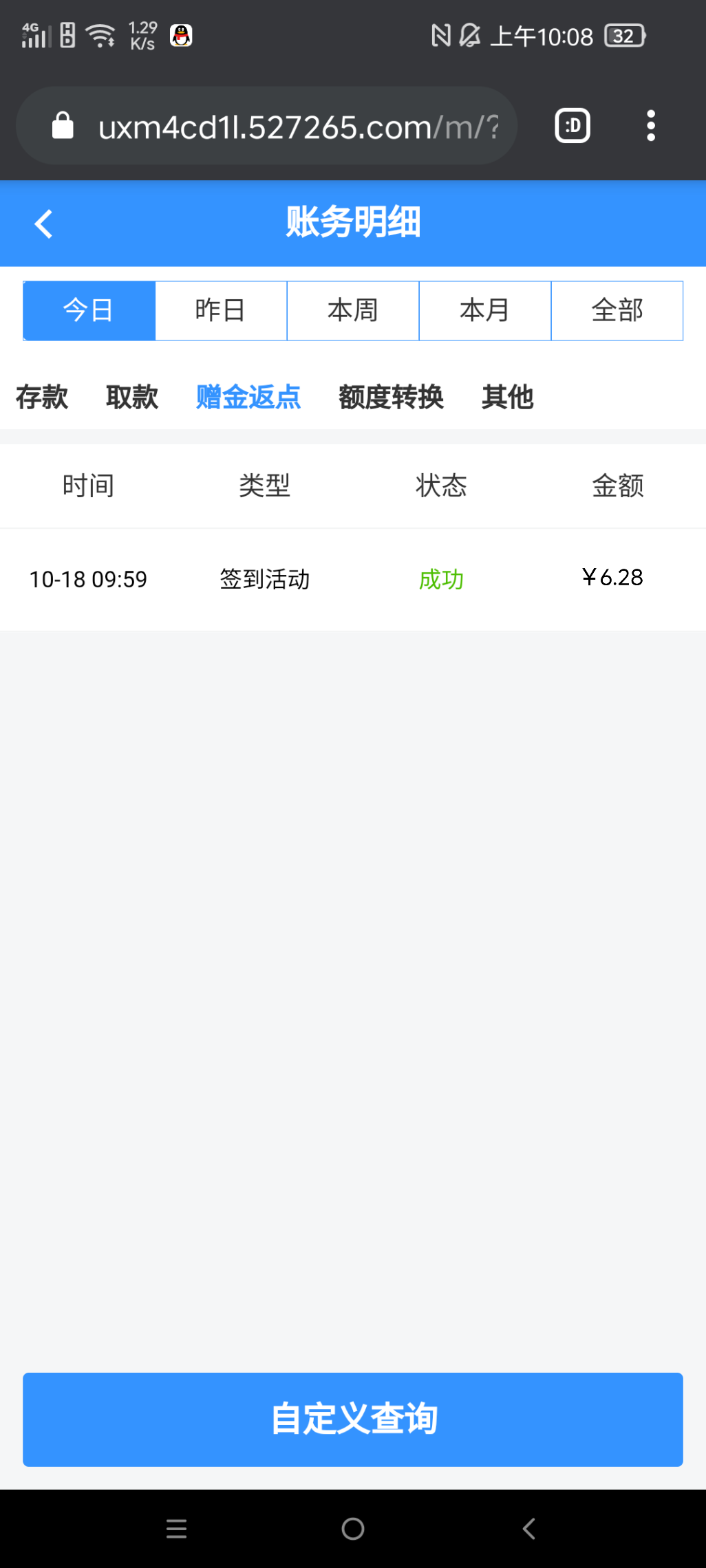Show 全部 records
Image resolution: width=706 pixels, height=1568 pixels.
coord(617,311)
